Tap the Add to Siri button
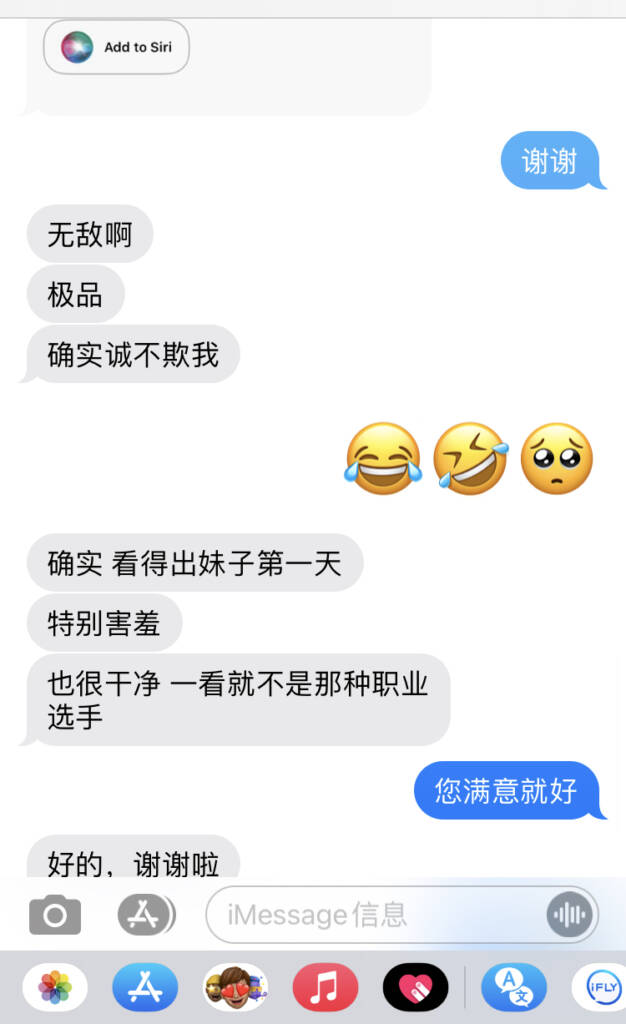Image resolution: width=626 pixels, height=1024 pixels. click(116, 47)
